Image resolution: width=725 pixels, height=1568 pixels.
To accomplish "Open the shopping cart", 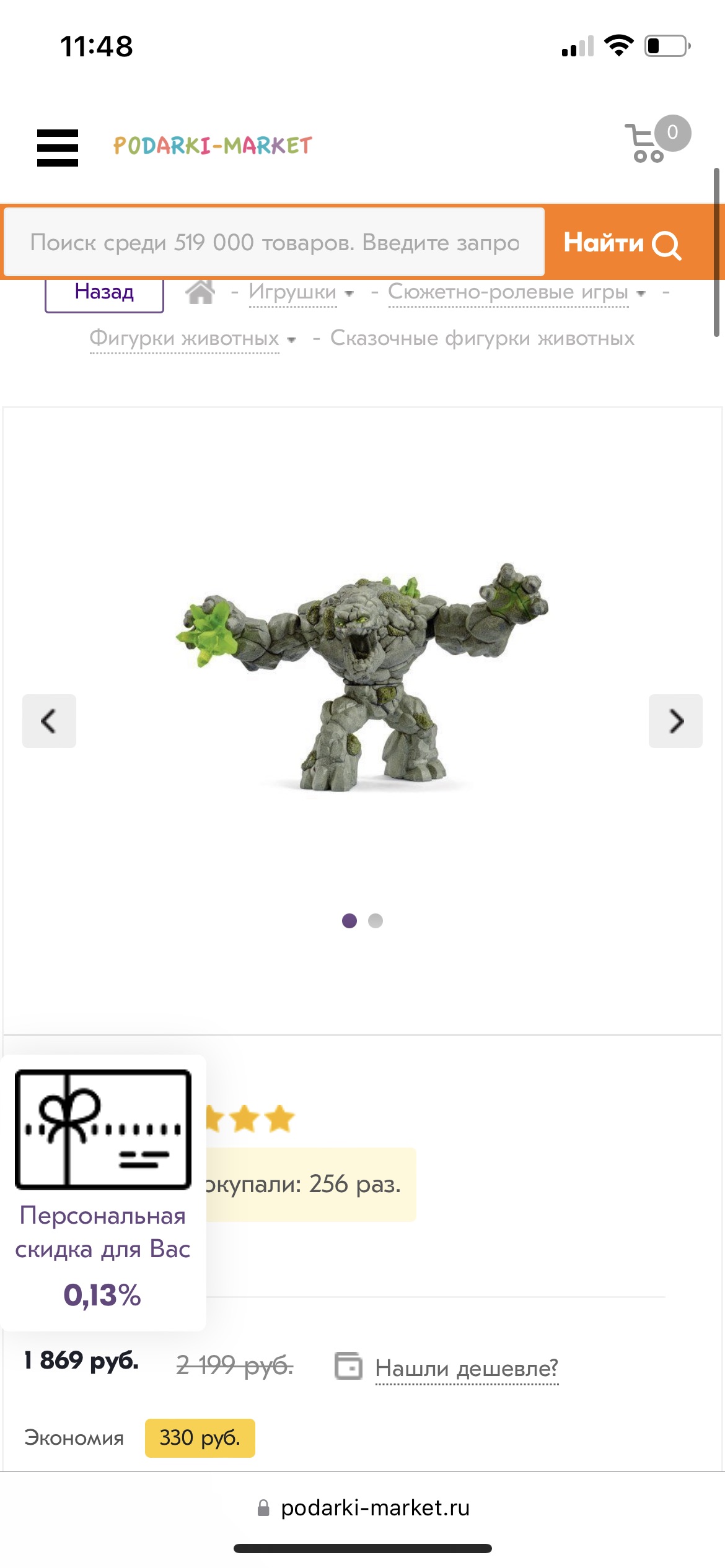I will (657, 139).
